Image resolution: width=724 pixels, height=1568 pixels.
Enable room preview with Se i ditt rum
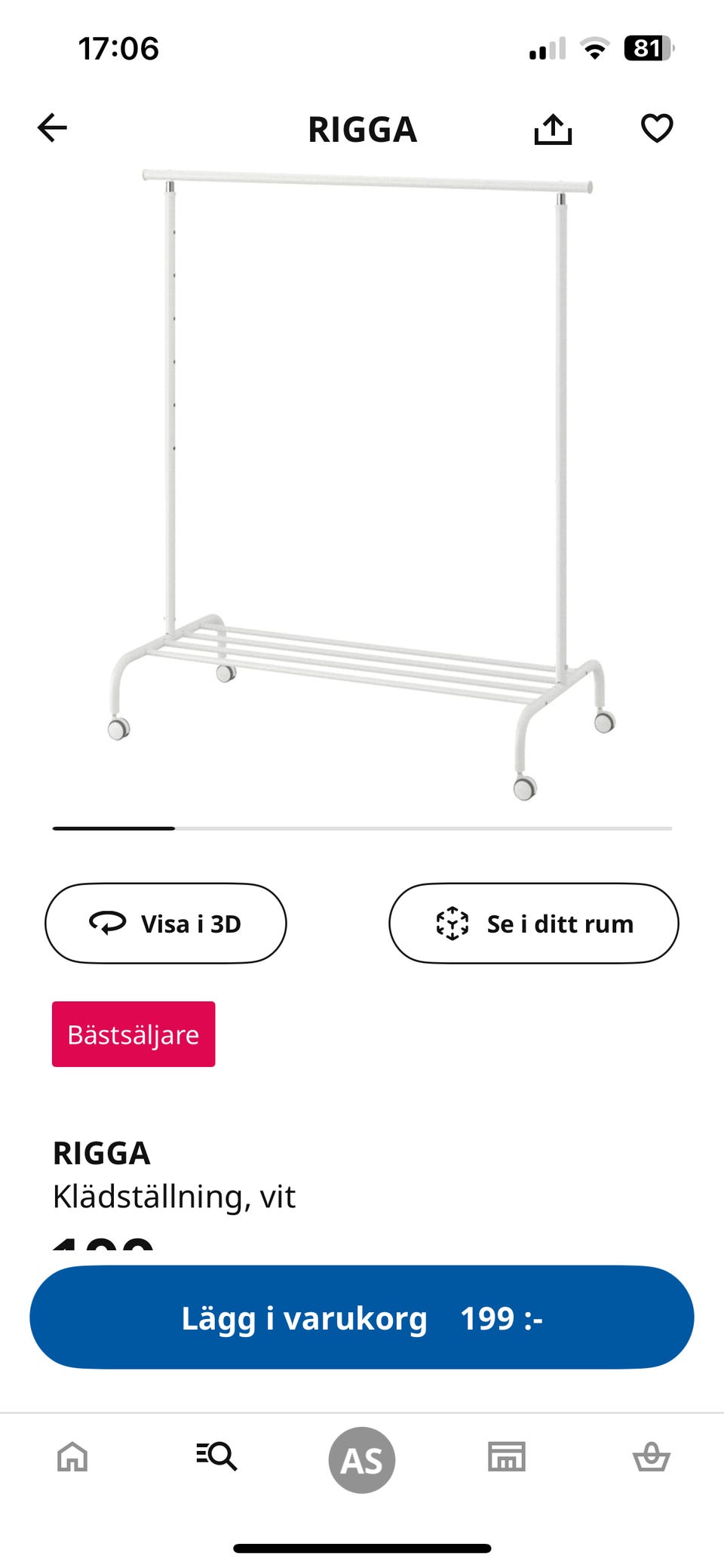coord(533,923)
